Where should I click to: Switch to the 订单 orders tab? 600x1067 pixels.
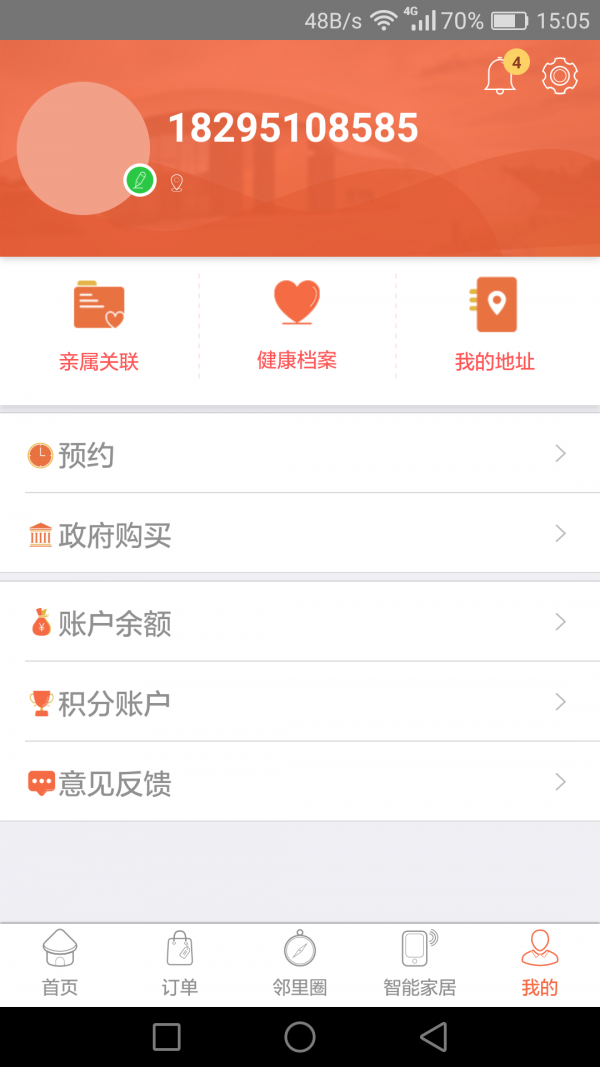tap(180, 963)
